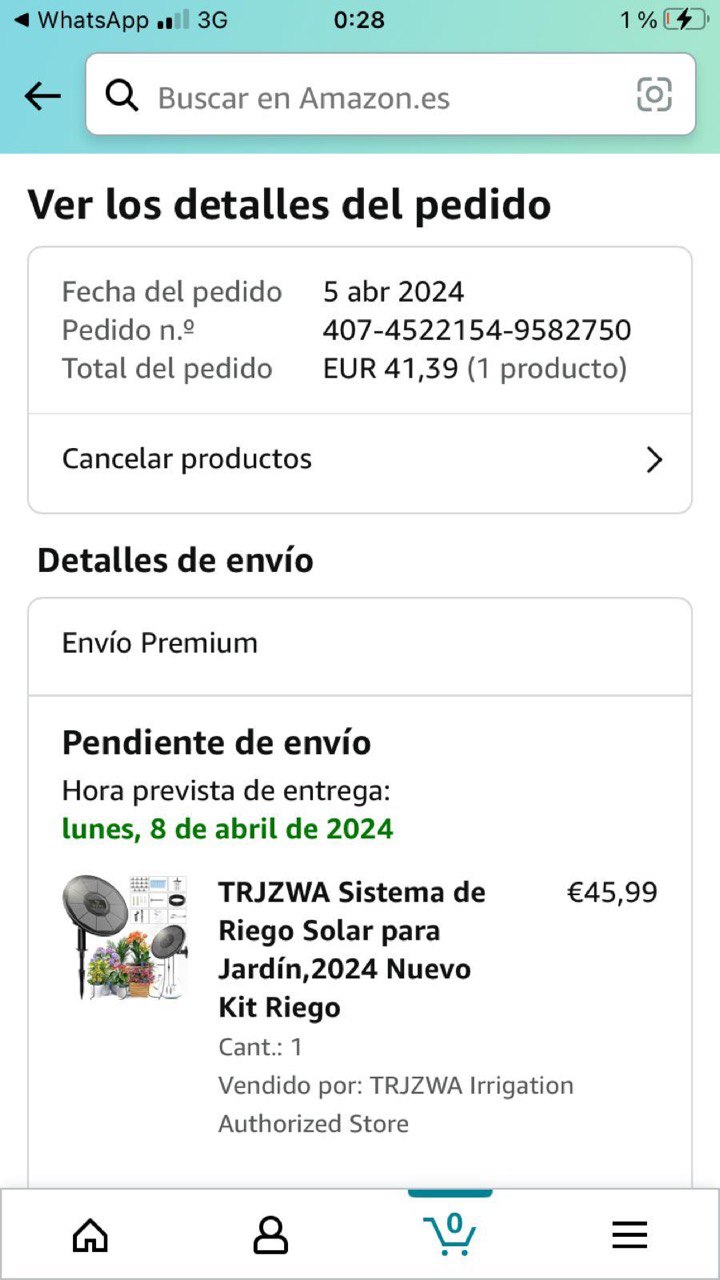Open the hamburger menu tab
This screenshot has height=1280, width=720.
pyautogui.click(x=630, y=1236)
